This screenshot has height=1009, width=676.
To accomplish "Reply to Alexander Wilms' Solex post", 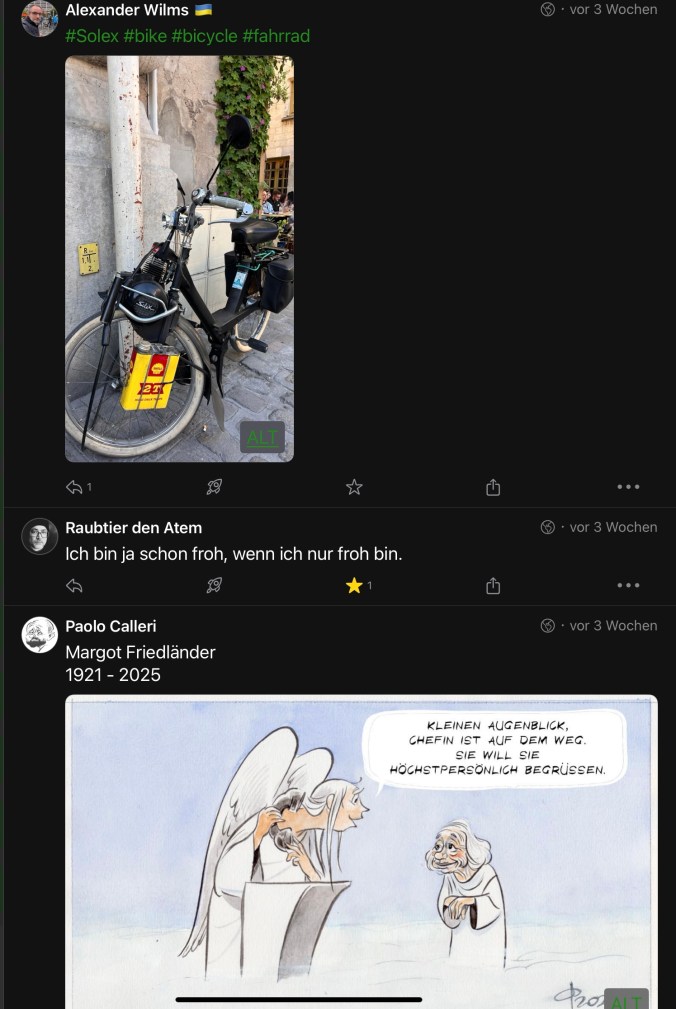I will point(74,487).
